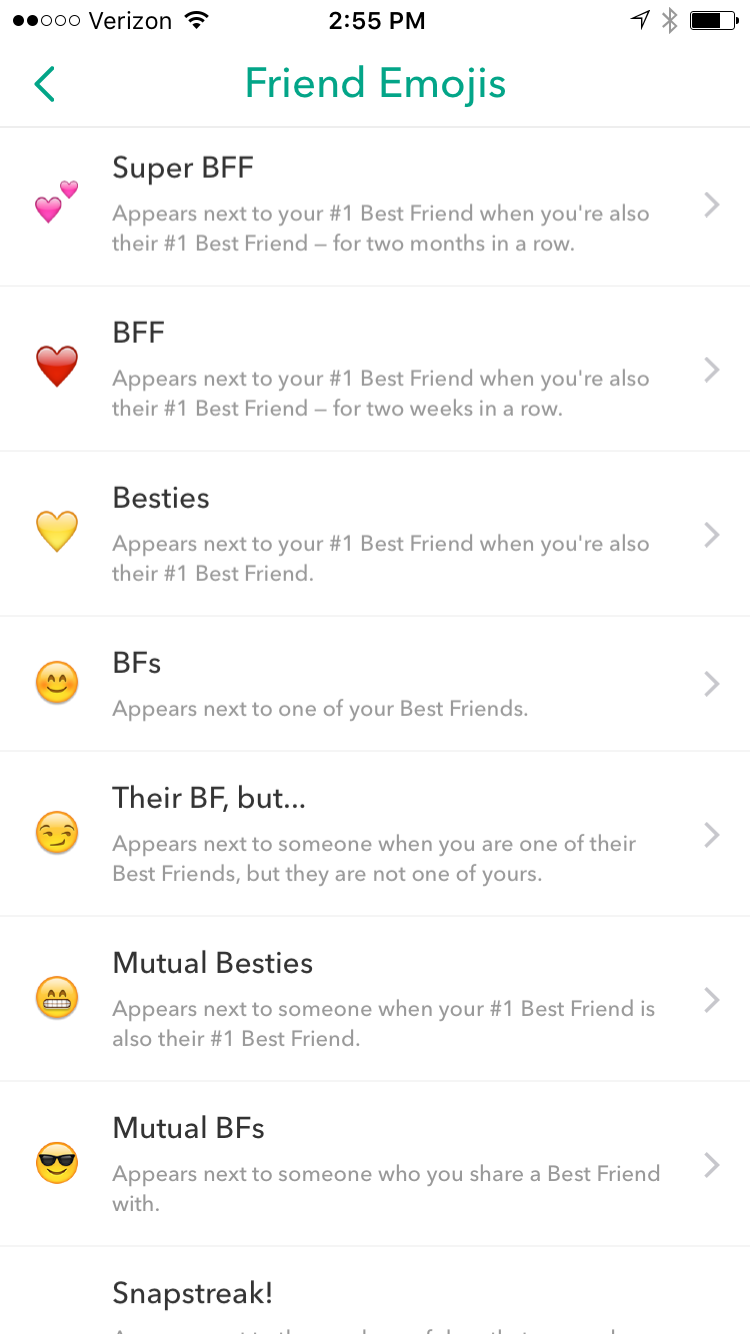Screen dimensions: 750x1334
Task: Choose the Mutual BFs row
Action: (375, 1164)
